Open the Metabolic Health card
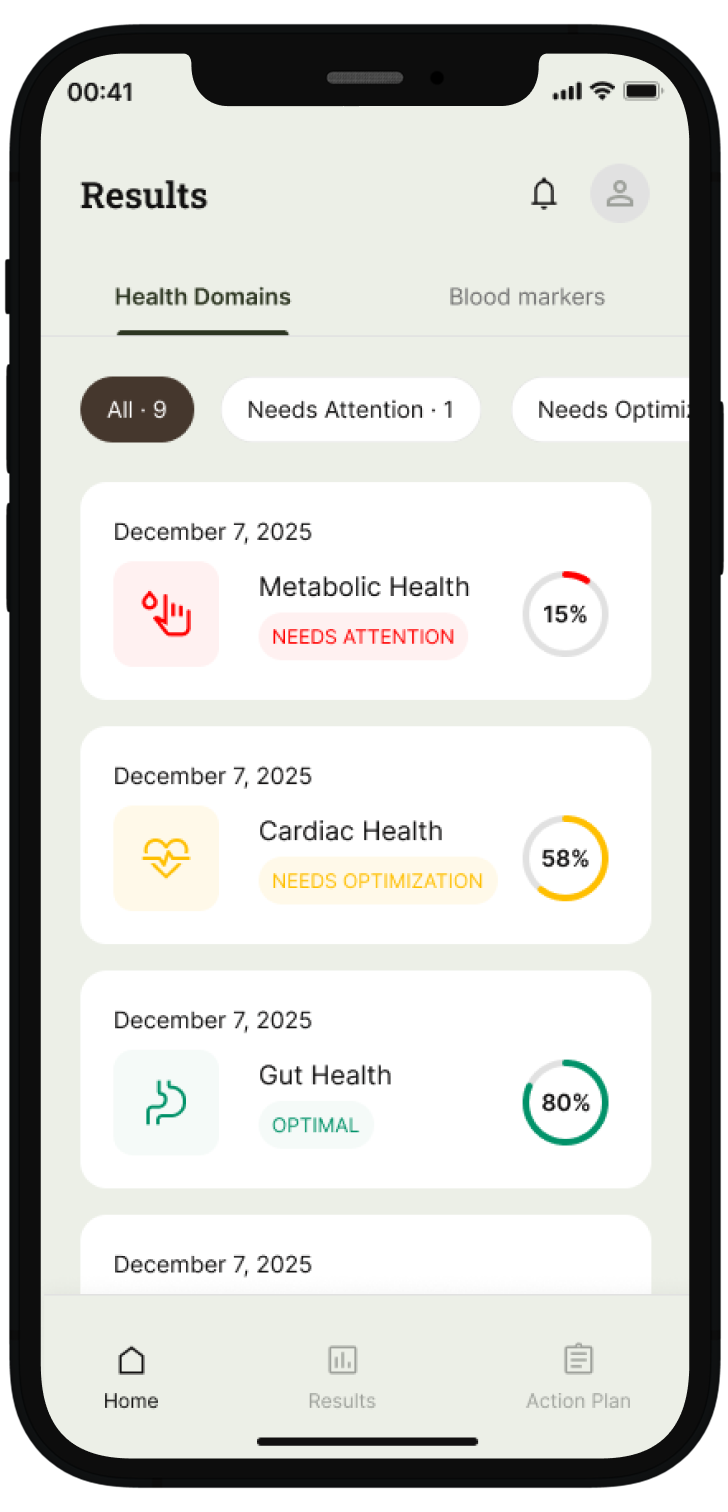 (365, 591)
